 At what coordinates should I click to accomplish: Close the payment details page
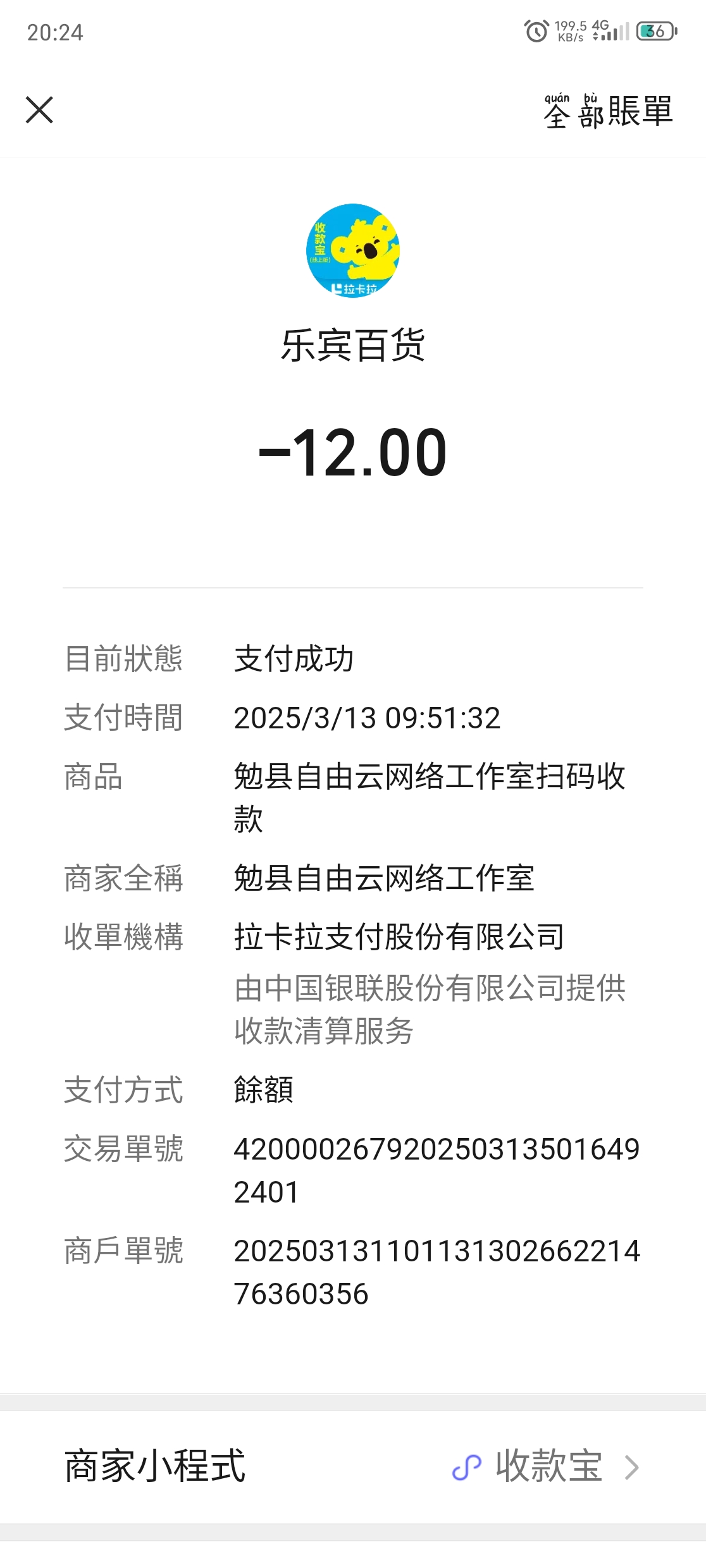coord(39,110)
